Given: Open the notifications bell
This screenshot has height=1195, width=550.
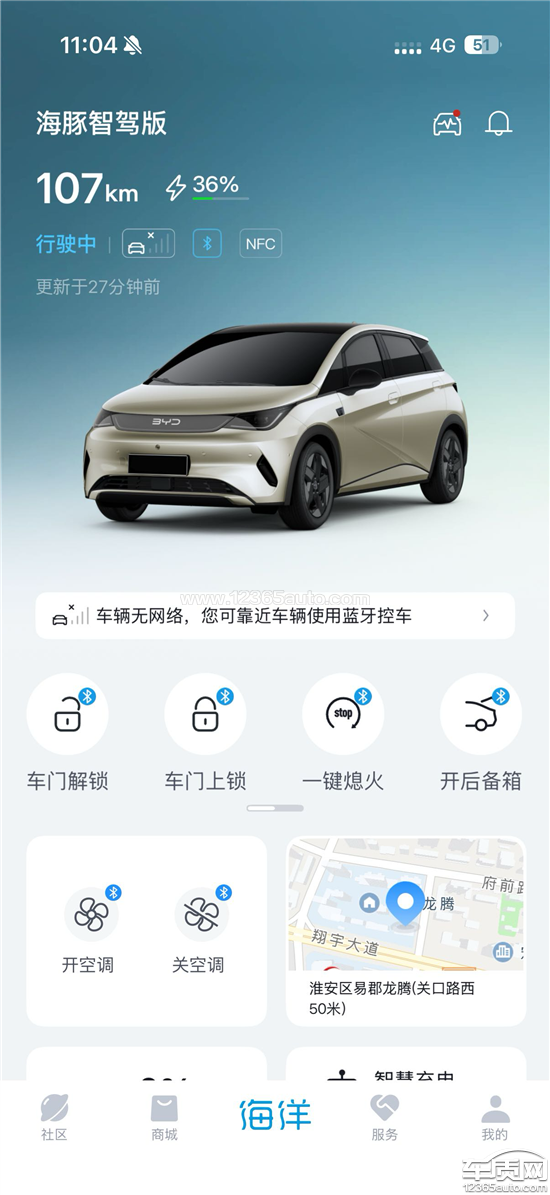Looking at the screenshot, I should click(498, 123).
